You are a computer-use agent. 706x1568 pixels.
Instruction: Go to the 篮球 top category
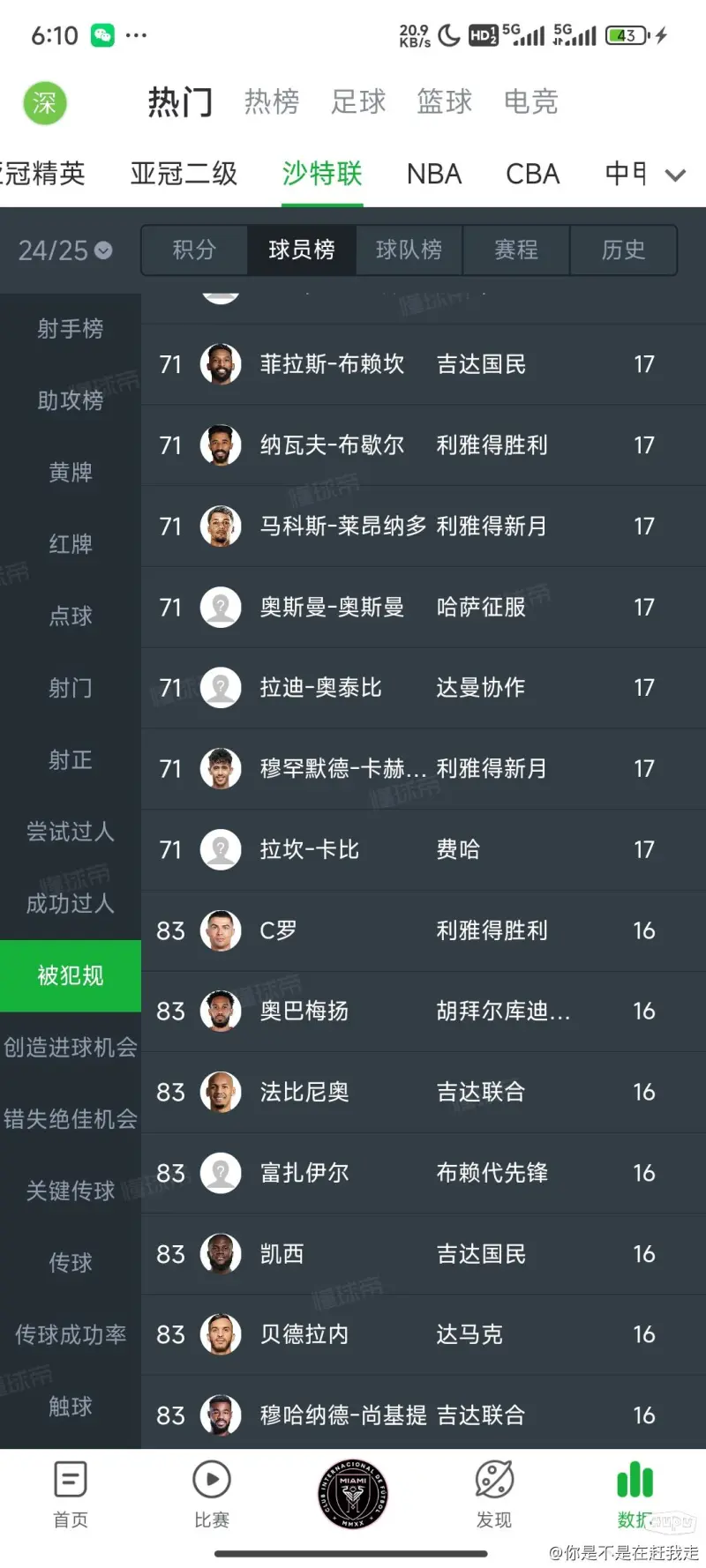(444, 102)
